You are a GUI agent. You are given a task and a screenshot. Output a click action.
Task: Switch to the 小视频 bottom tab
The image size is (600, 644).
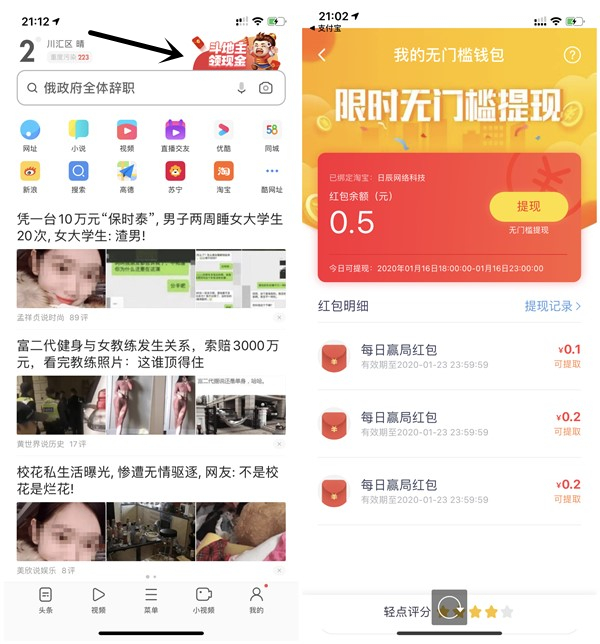pos(204,599)
